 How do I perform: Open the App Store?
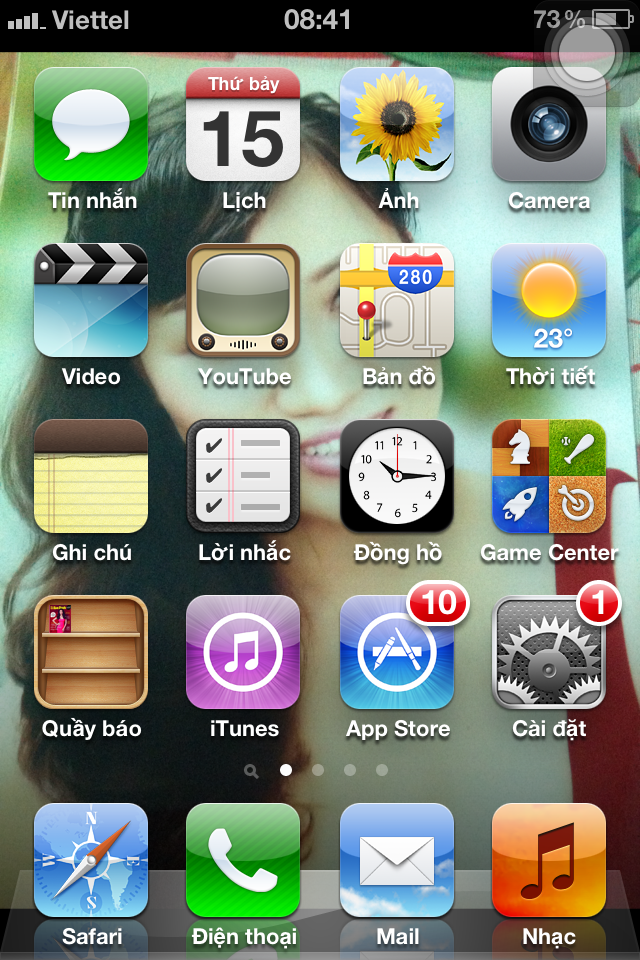397,652
